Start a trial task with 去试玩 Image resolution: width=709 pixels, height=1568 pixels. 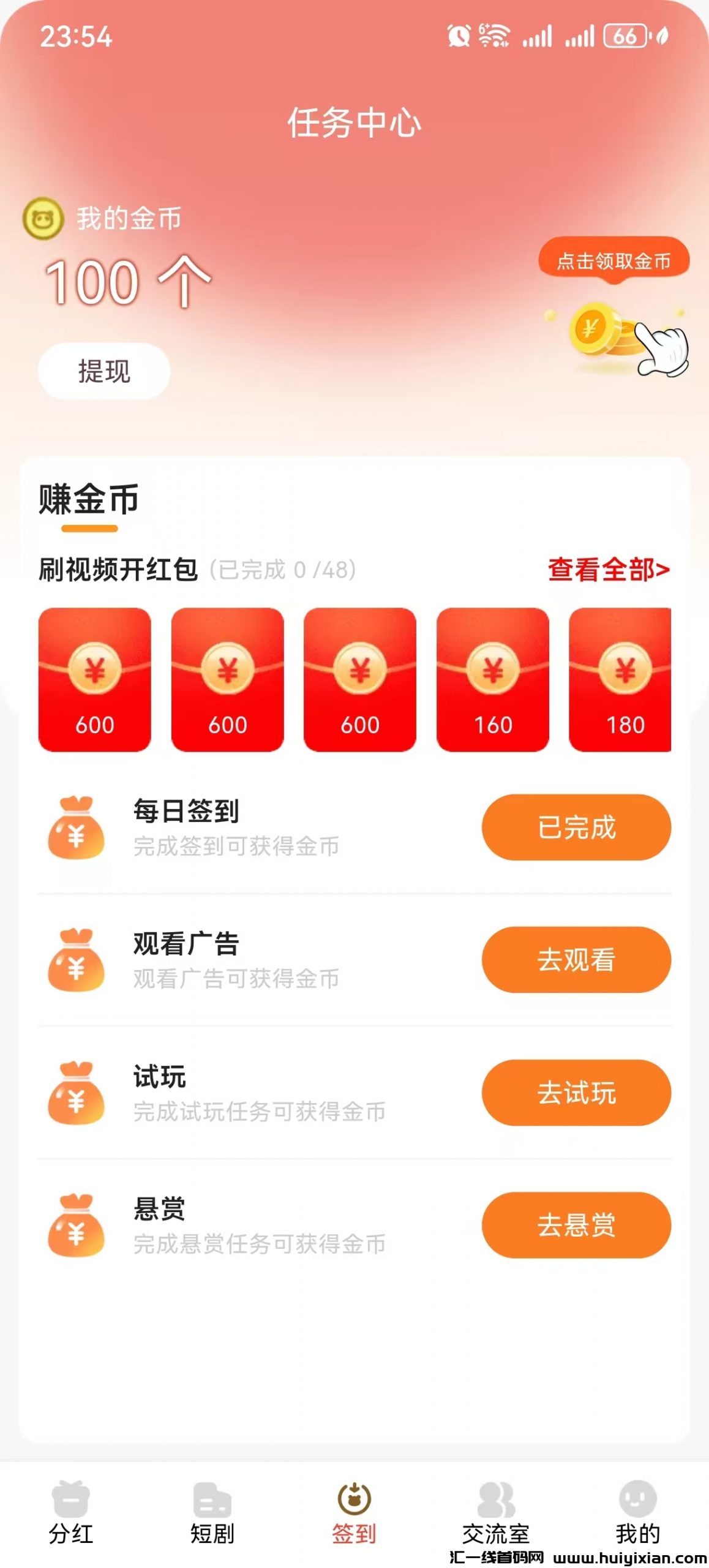pyautogui.click(x=576, y=1093)
